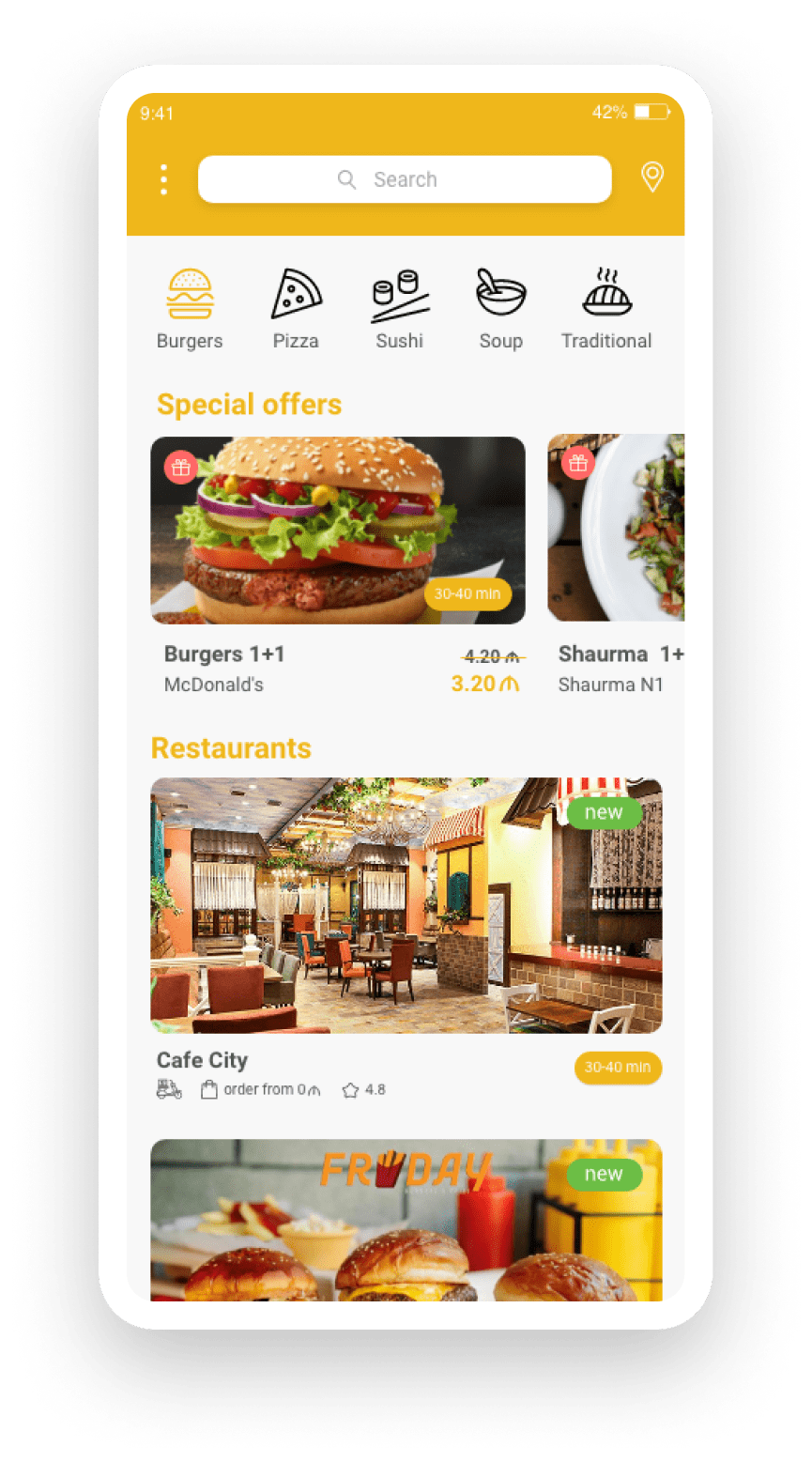812x1462 pixels.
Task: Open the three-dot overflow menu
Action: 163,179
